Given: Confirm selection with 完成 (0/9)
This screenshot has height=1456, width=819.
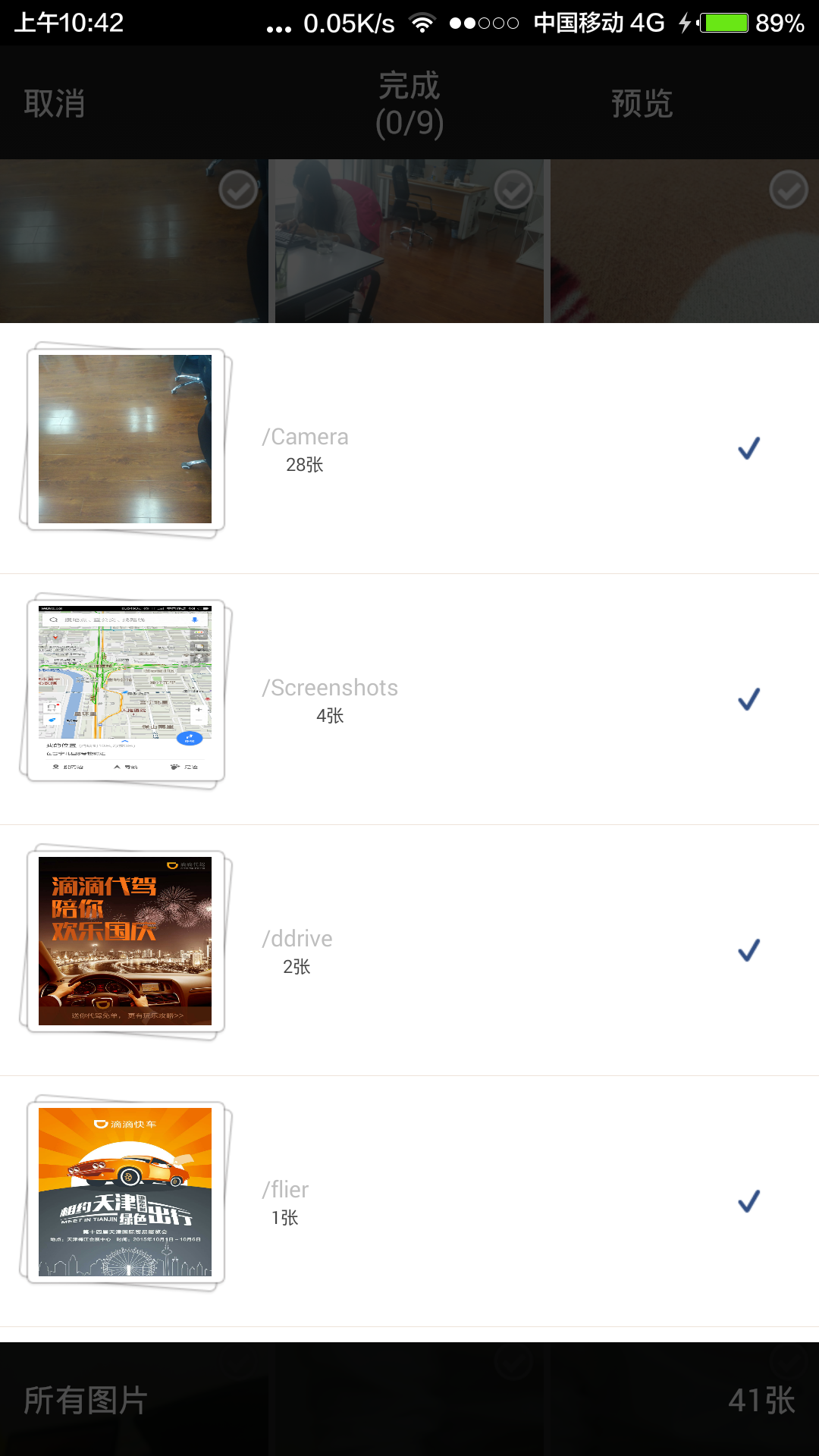Looking at the screenshot, I should coord(409,104).
